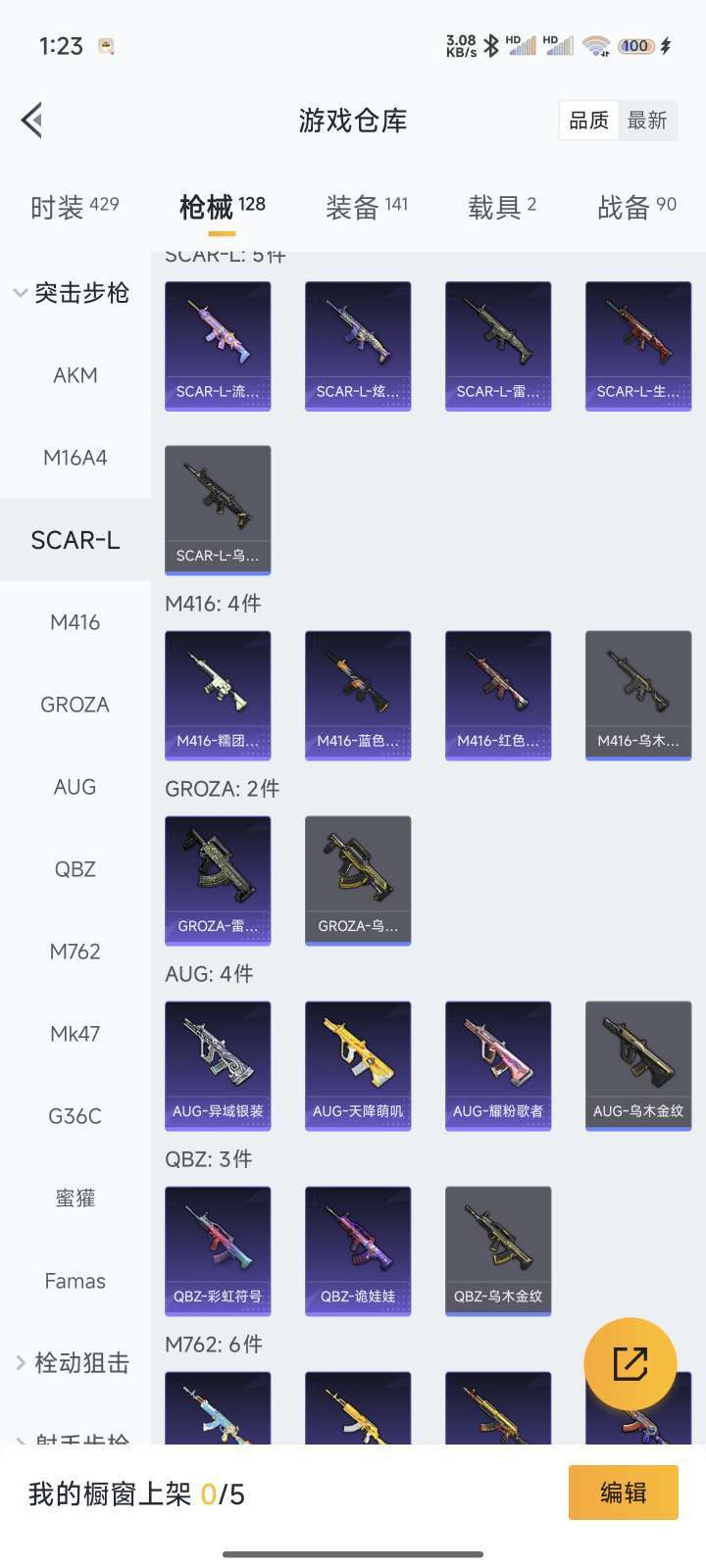Open the QBZ-彩虹符号 skin tile
Image resolution: width=706 pixels, height=1568 pixels.
[x=218, y=1251]
